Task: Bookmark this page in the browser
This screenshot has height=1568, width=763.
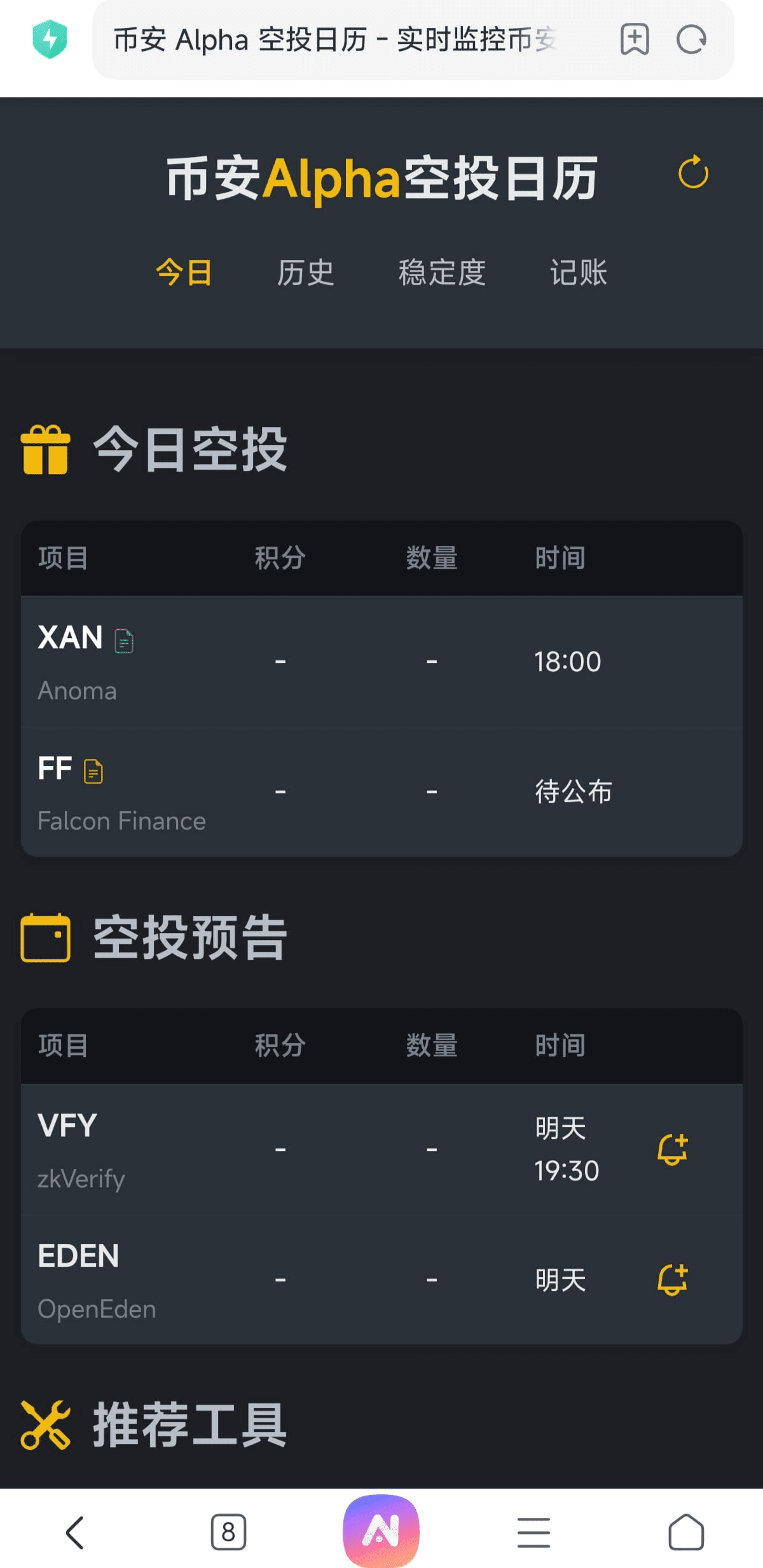Action: (x=634, y=40)
